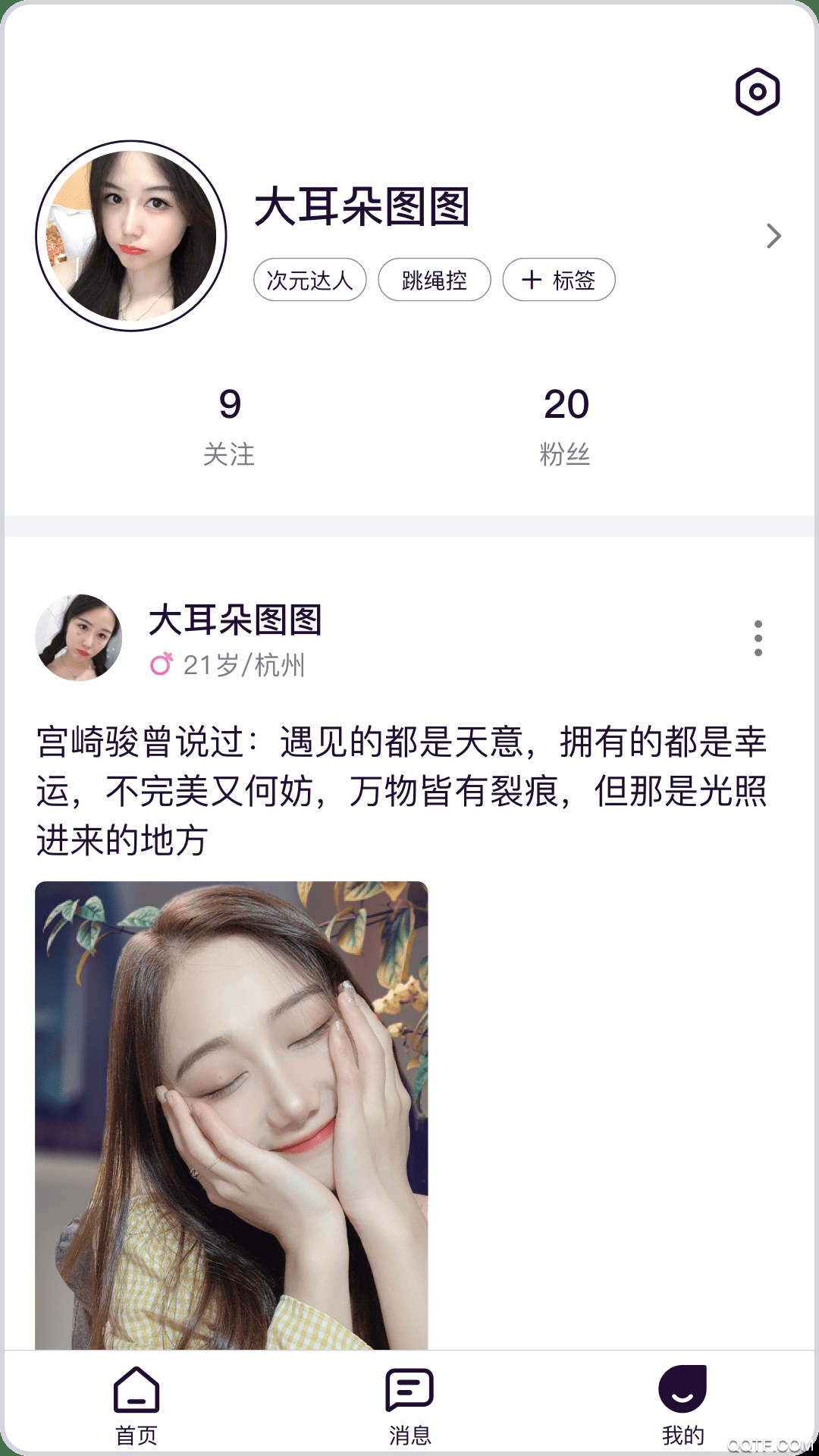Select the 跳绳控 tag chip
819x1456 pixels.
tap(435, 279)
